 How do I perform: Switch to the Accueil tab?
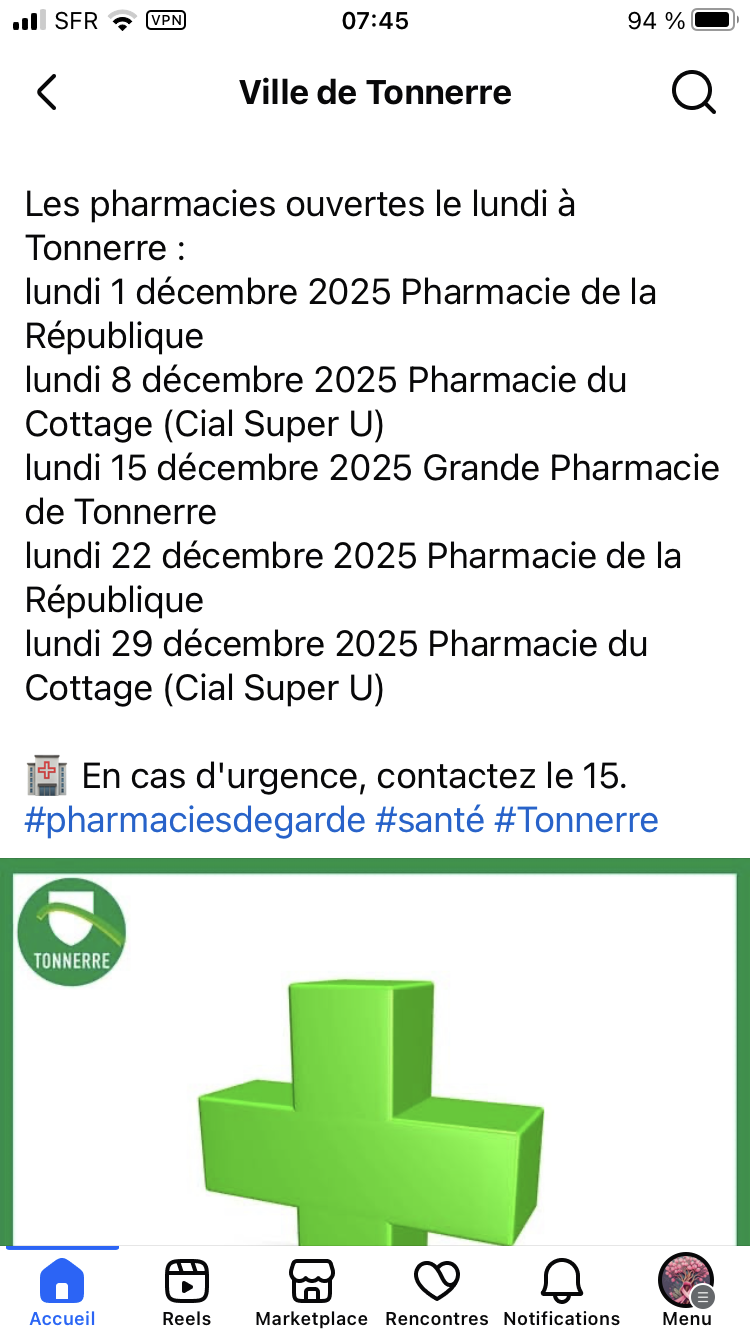[62, 1290]
